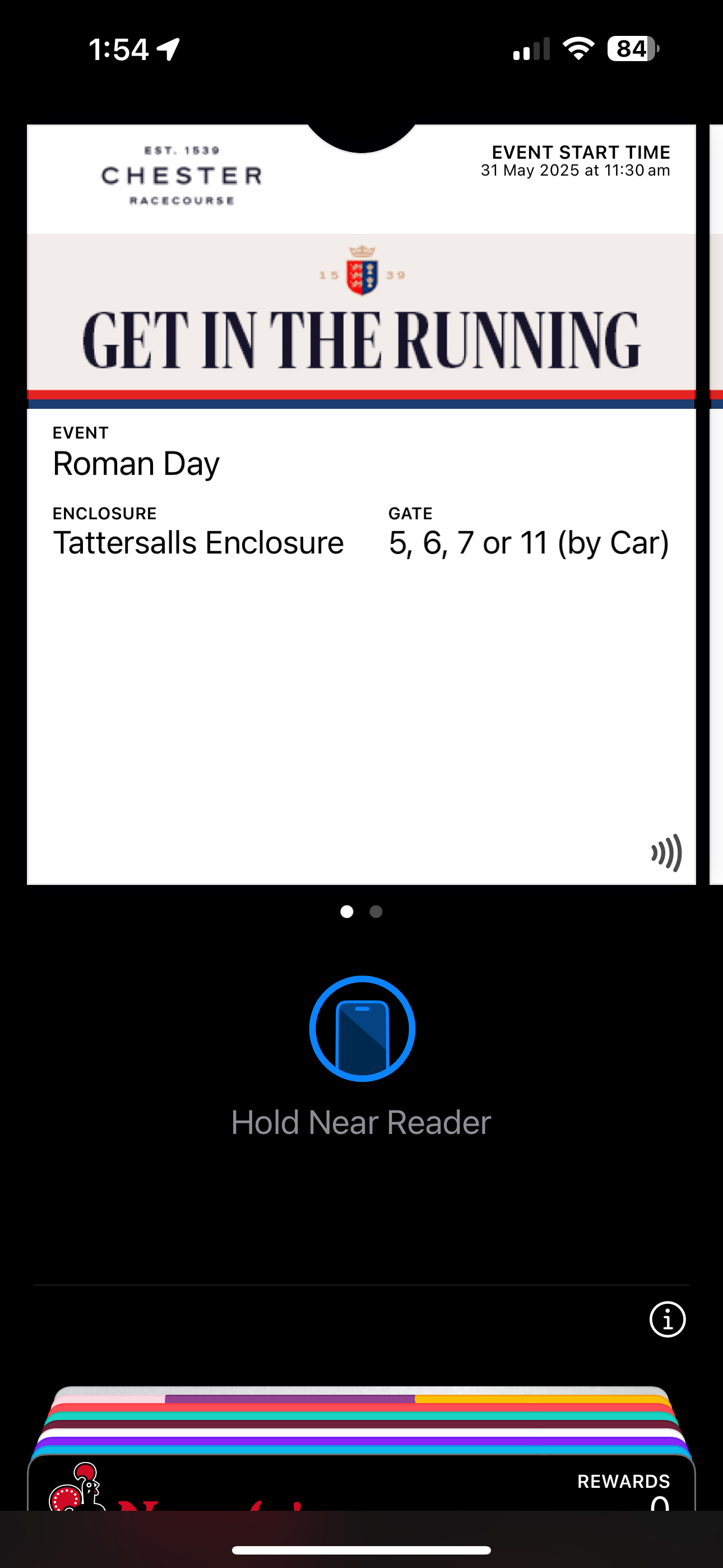Select the second page indicator dot
Viewport: 723px width, 1568px height.
[x=376, y=911]
